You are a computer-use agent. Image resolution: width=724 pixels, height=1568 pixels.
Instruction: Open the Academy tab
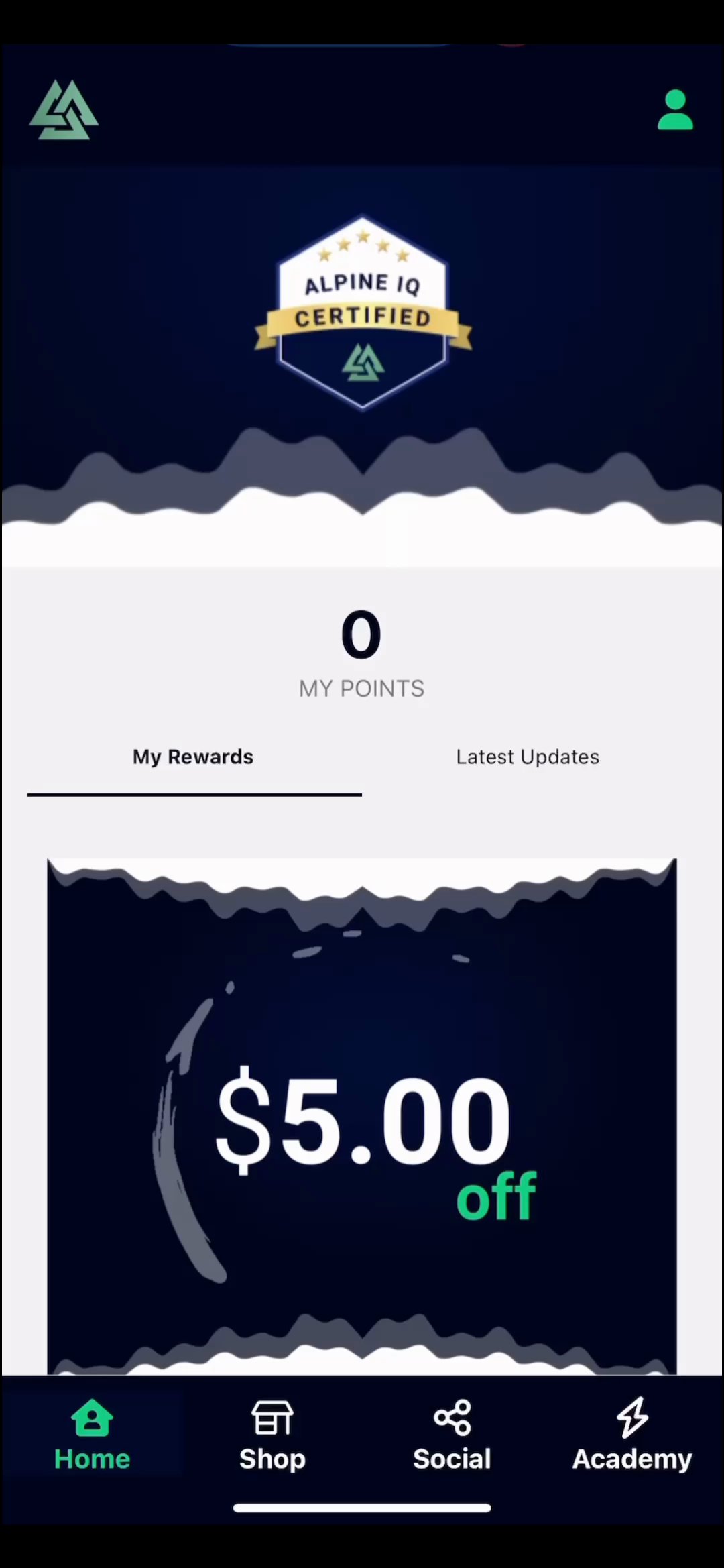tap(631, 1437)
